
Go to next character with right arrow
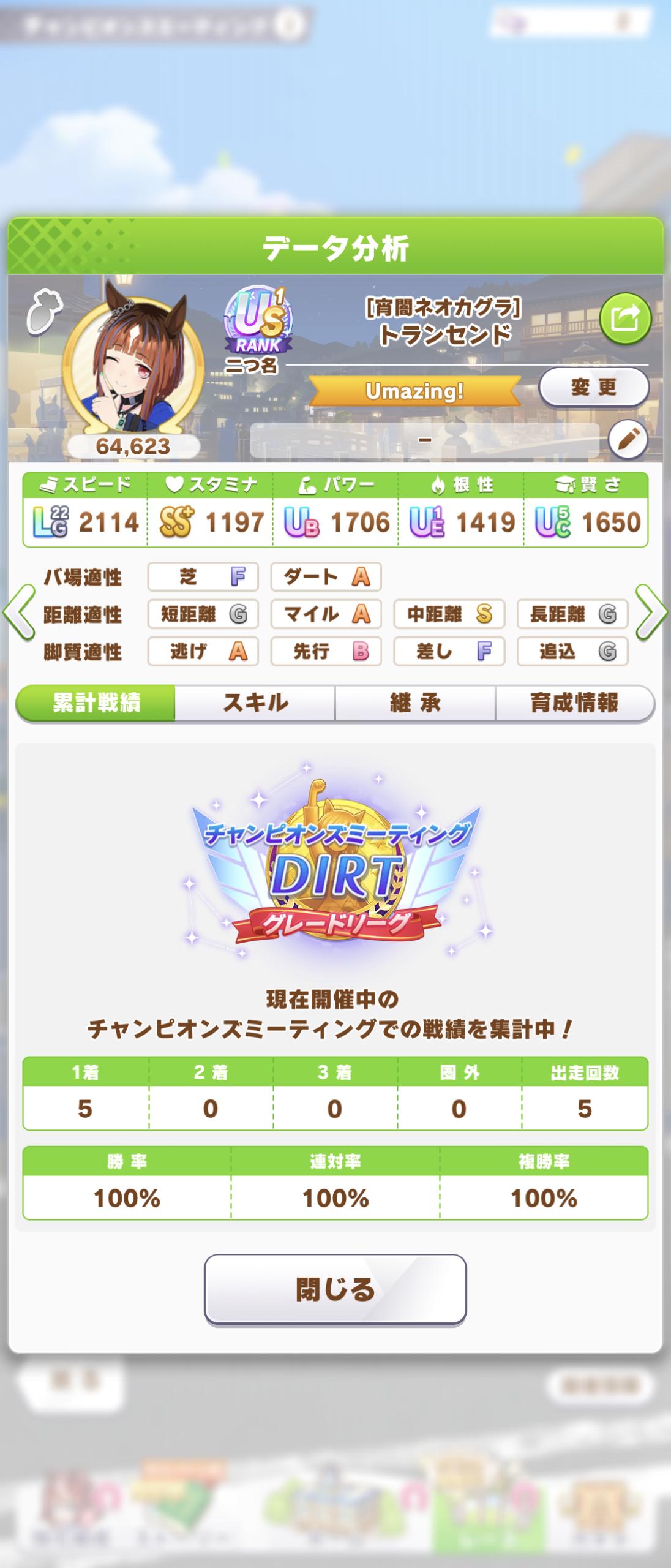651,612
